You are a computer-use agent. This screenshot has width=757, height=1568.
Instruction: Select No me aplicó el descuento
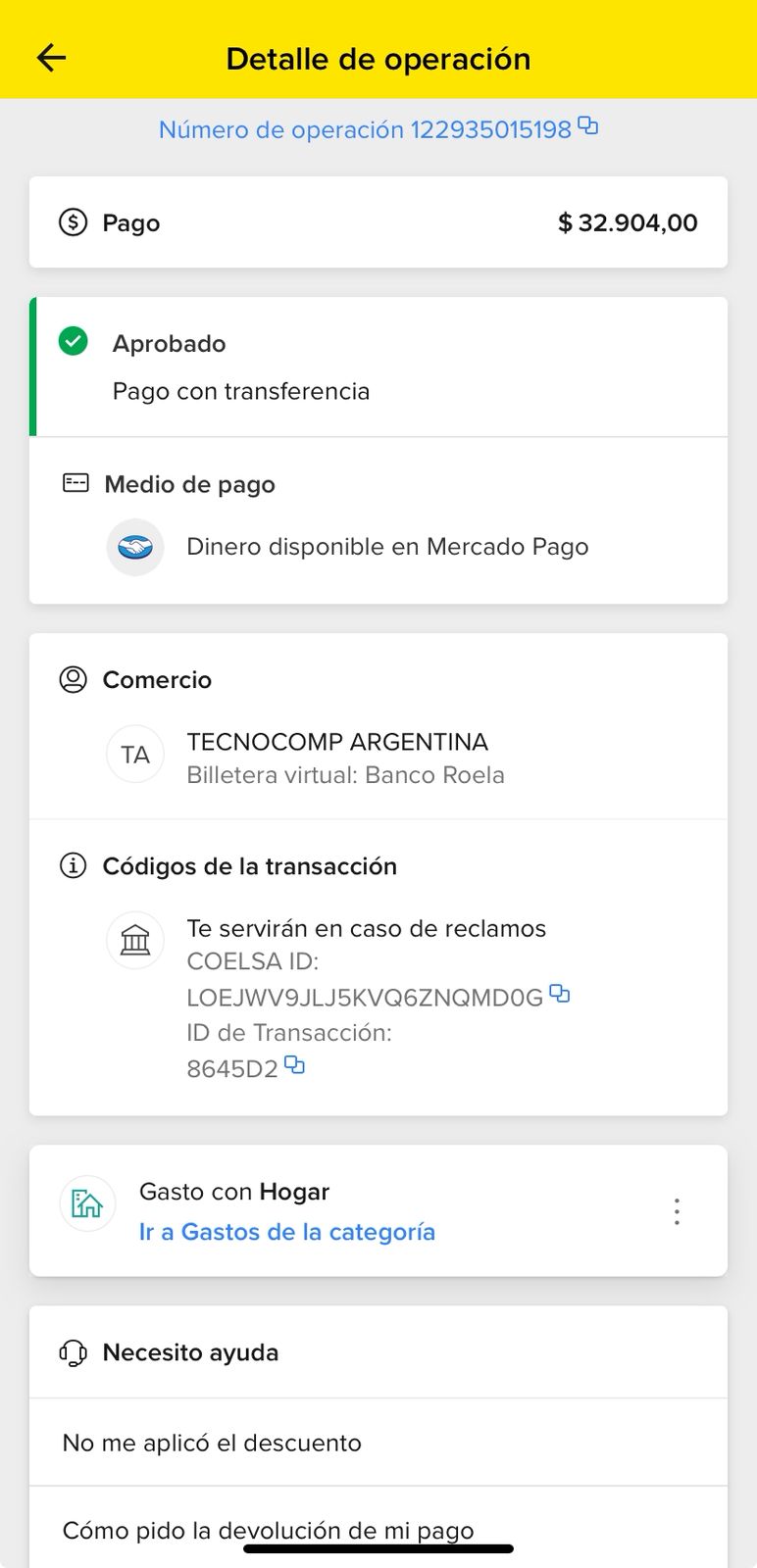pos(212,1443)
